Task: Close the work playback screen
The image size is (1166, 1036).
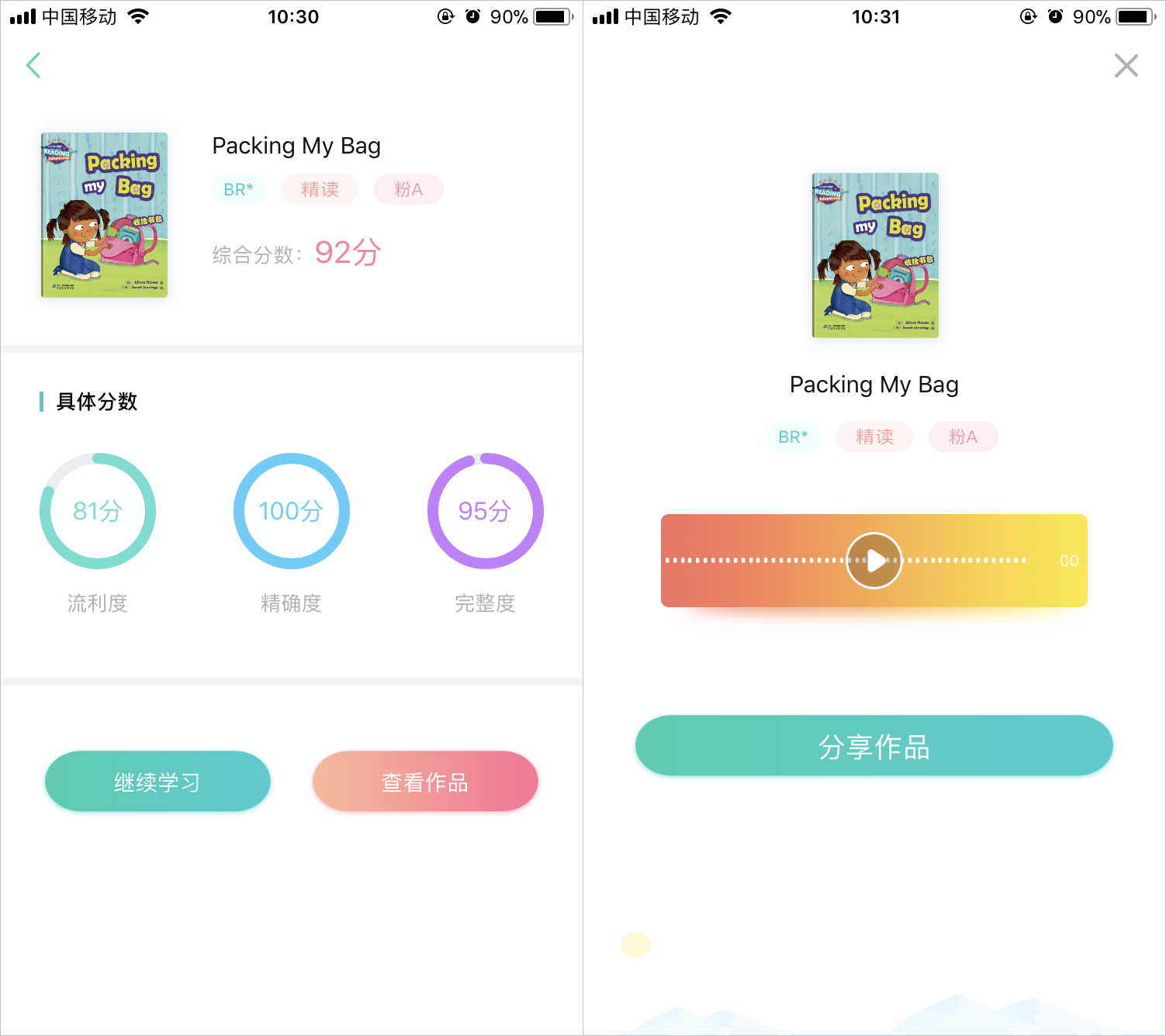Action: point(1126,66)
